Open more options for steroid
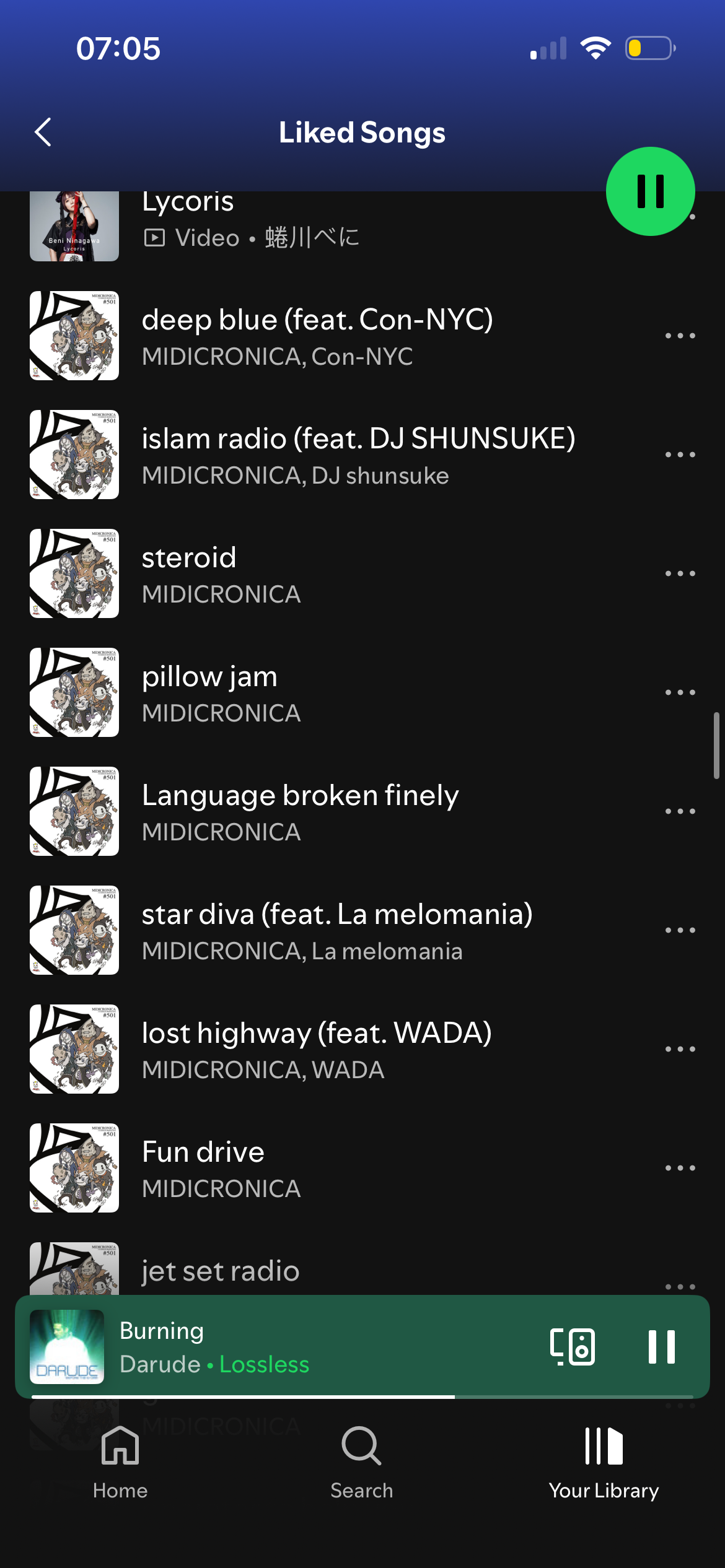725x1568 pixels. 680,573
